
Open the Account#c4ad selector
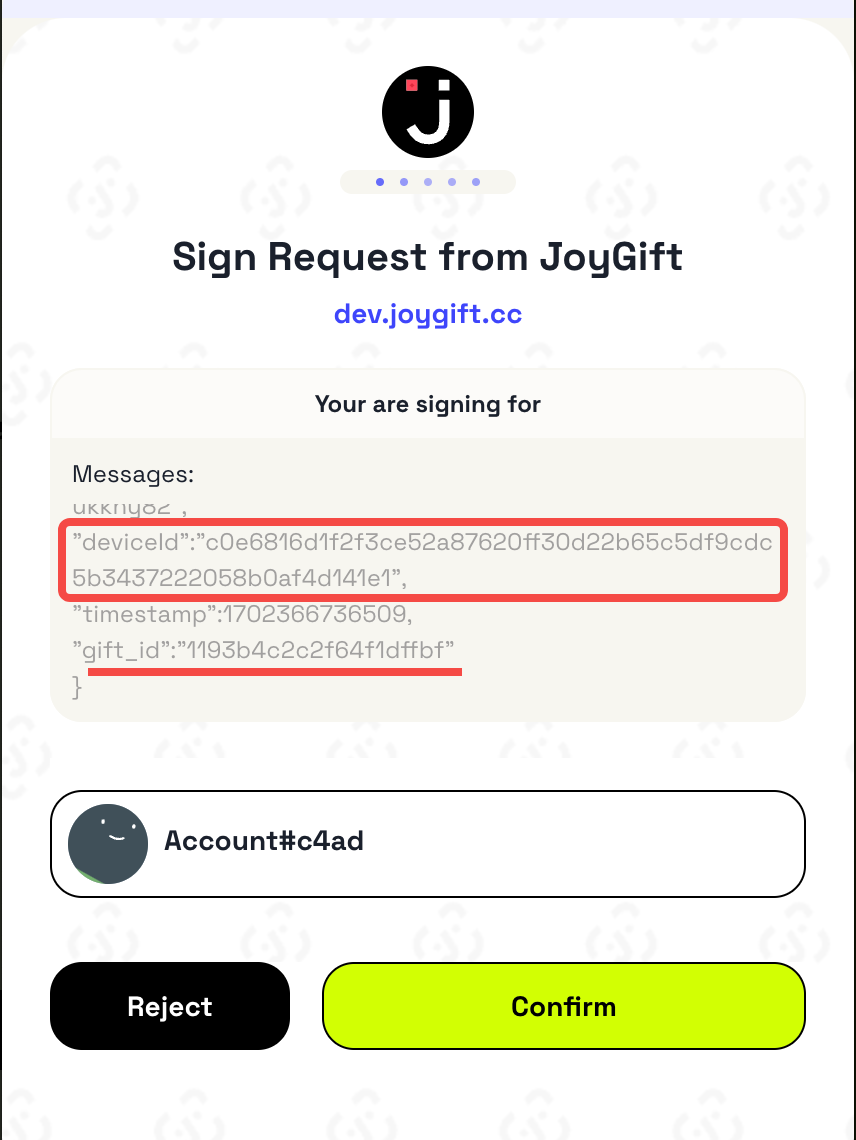point(427,844)
